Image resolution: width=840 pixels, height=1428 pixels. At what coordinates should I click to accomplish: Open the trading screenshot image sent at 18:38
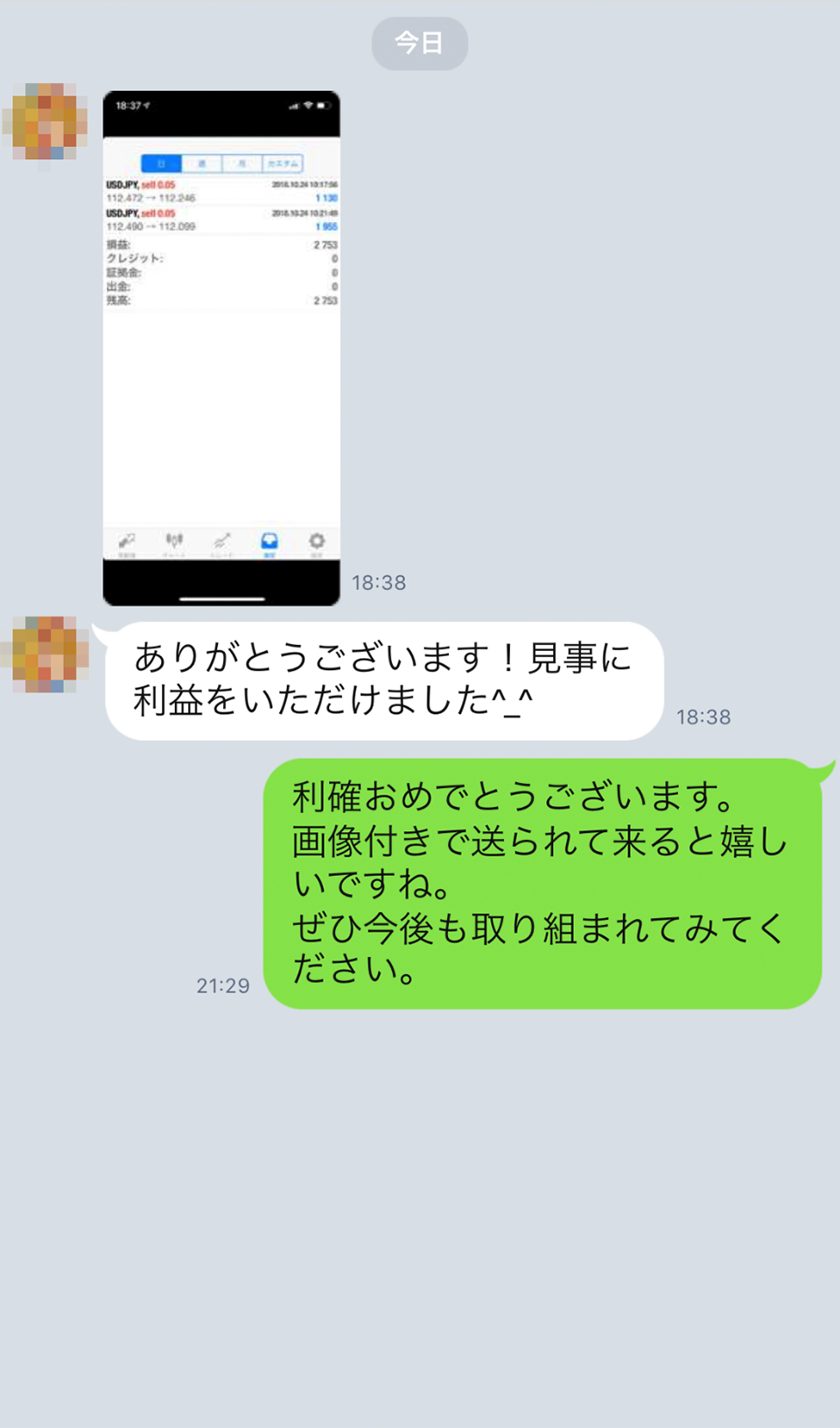[x=221, y=348]
